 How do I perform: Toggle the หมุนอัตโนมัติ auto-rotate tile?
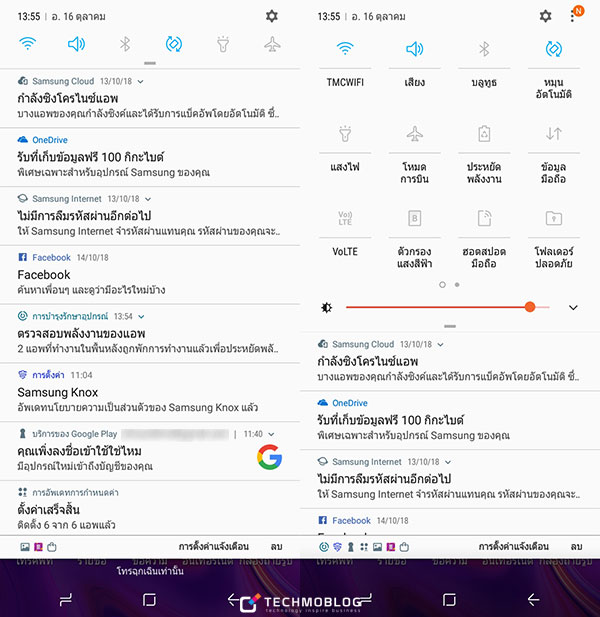[553, 49]
